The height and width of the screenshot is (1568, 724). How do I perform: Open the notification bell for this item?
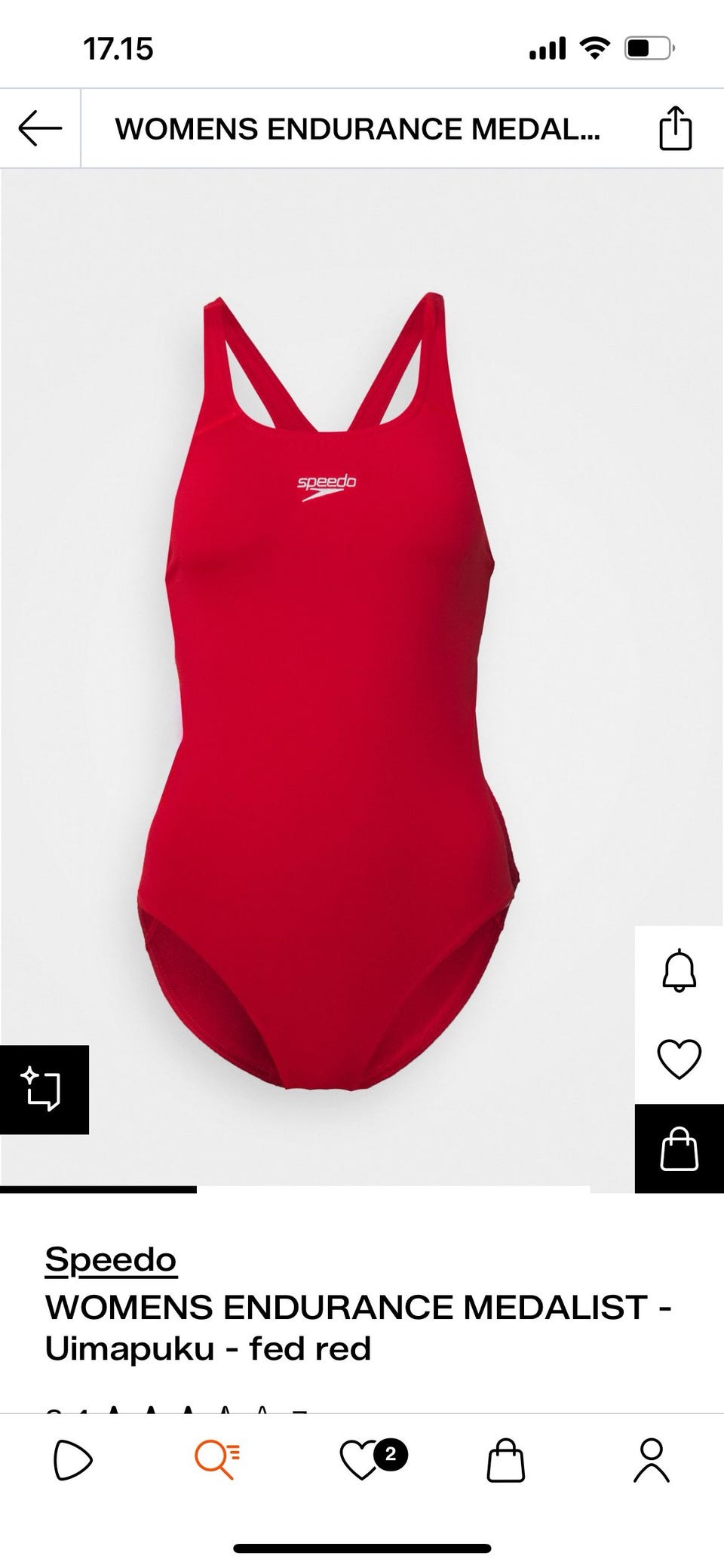click(x=679, y=970)
